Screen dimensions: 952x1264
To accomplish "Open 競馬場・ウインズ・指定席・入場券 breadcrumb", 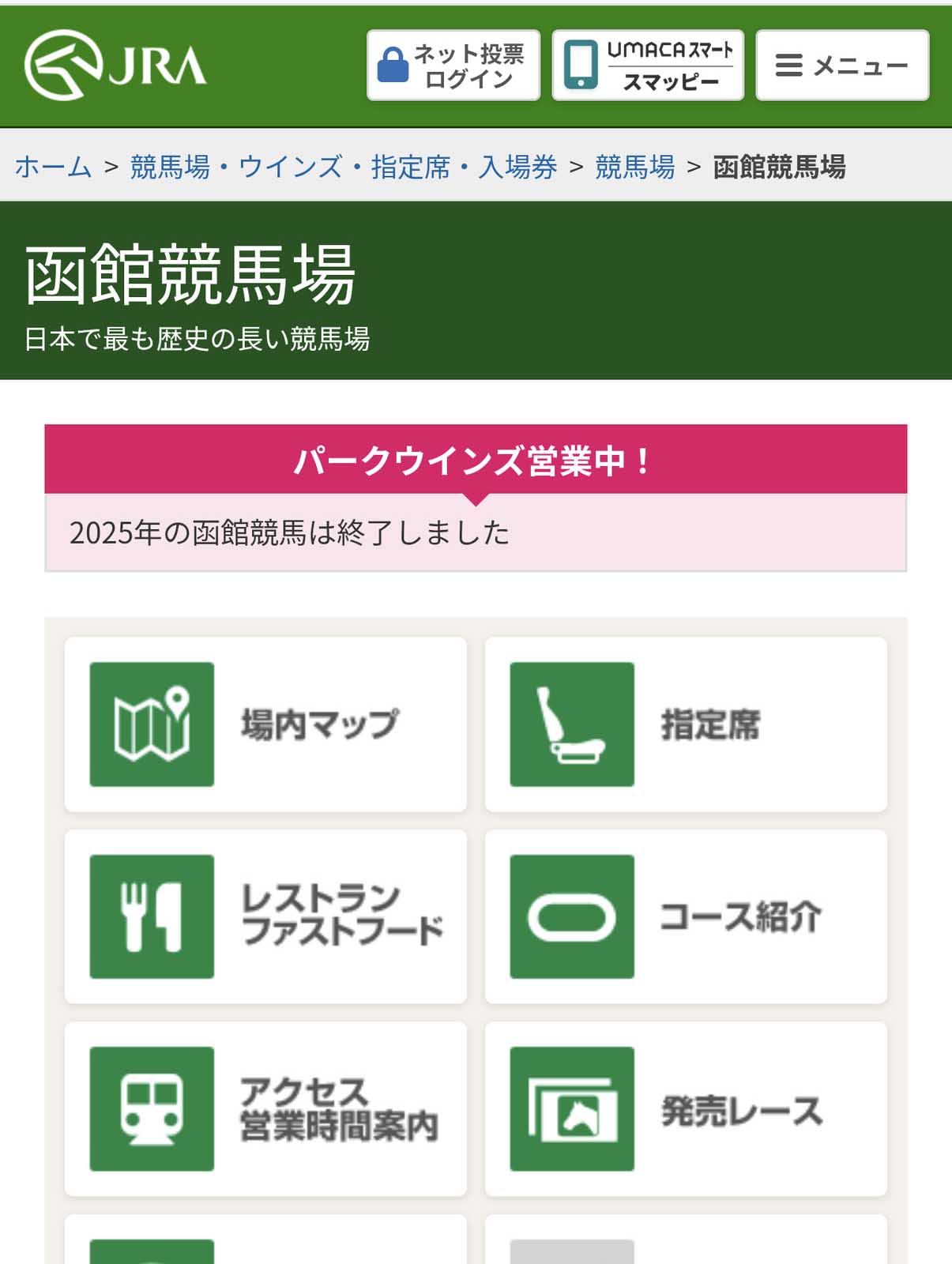I will coord(344,167).
